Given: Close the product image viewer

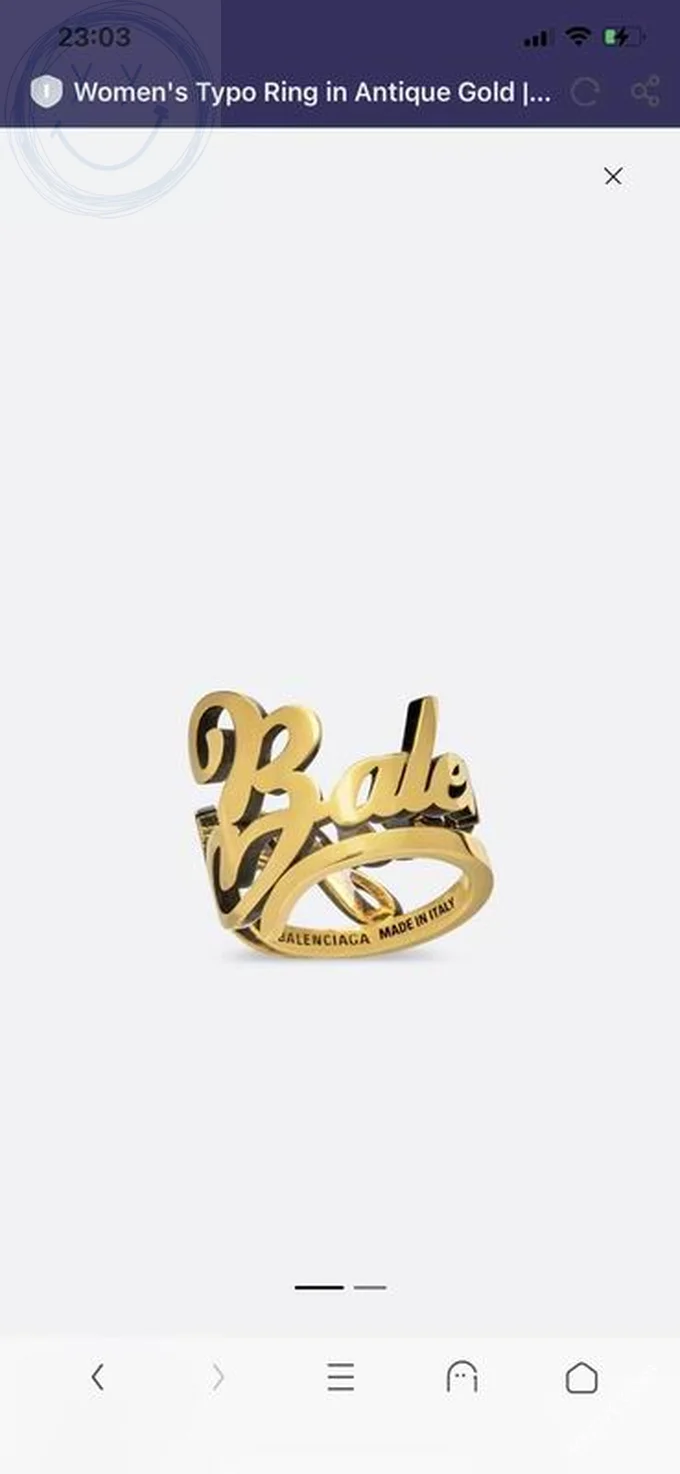Looking at the screenshot, I should [613, 176].
